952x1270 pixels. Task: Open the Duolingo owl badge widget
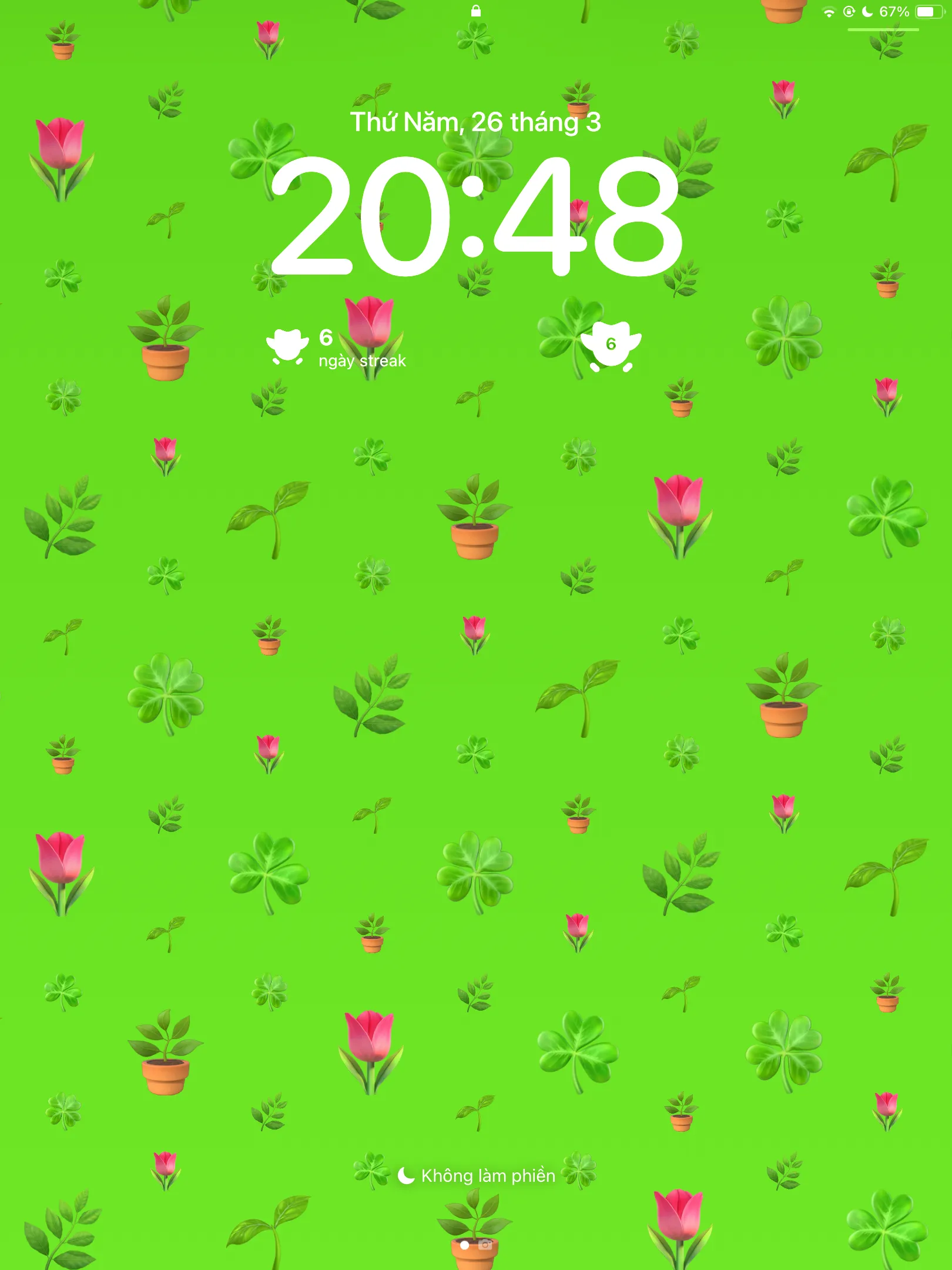[611, 347]
